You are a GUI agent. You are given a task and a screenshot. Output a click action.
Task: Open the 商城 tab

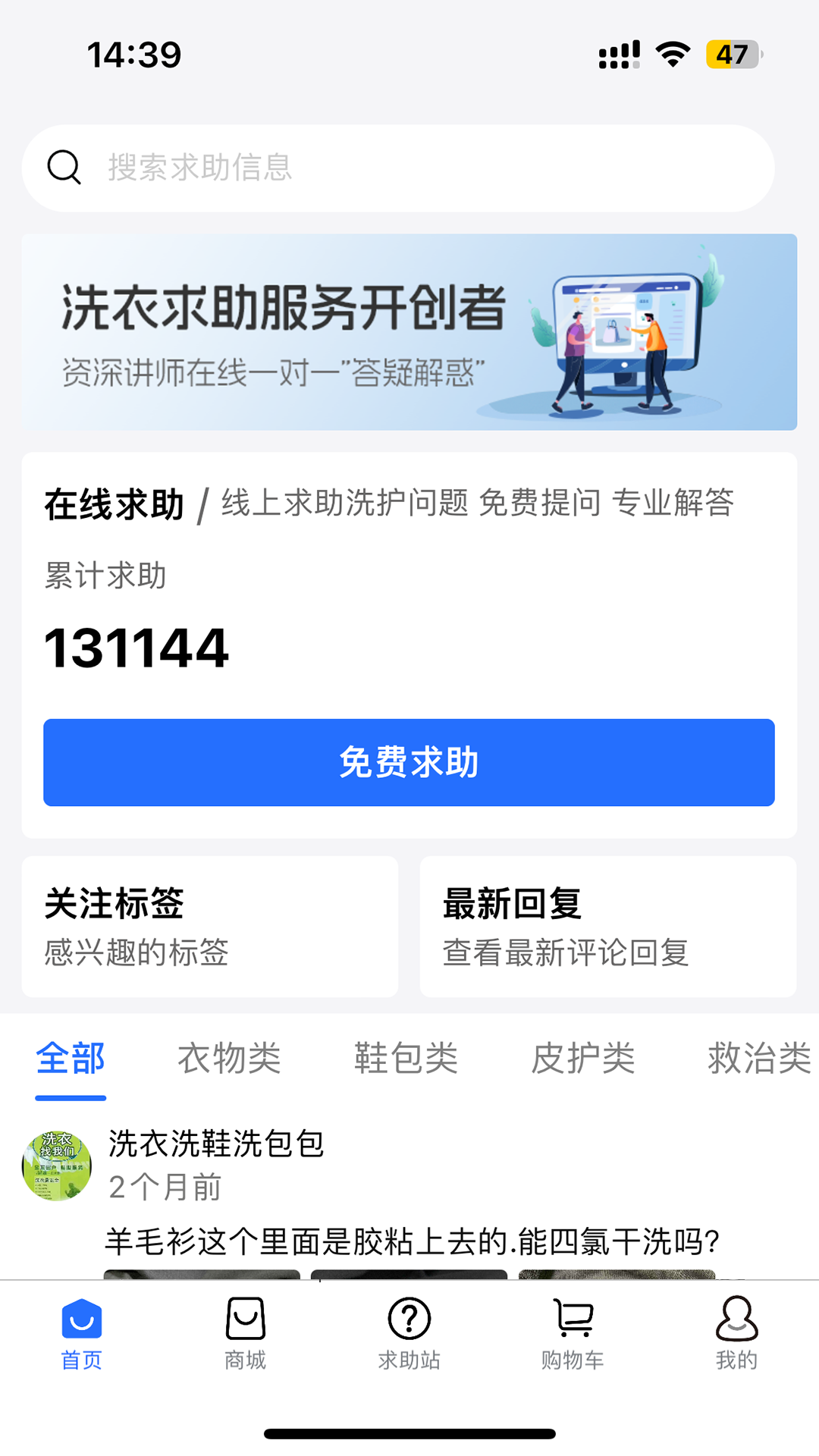pos(246,1333)
